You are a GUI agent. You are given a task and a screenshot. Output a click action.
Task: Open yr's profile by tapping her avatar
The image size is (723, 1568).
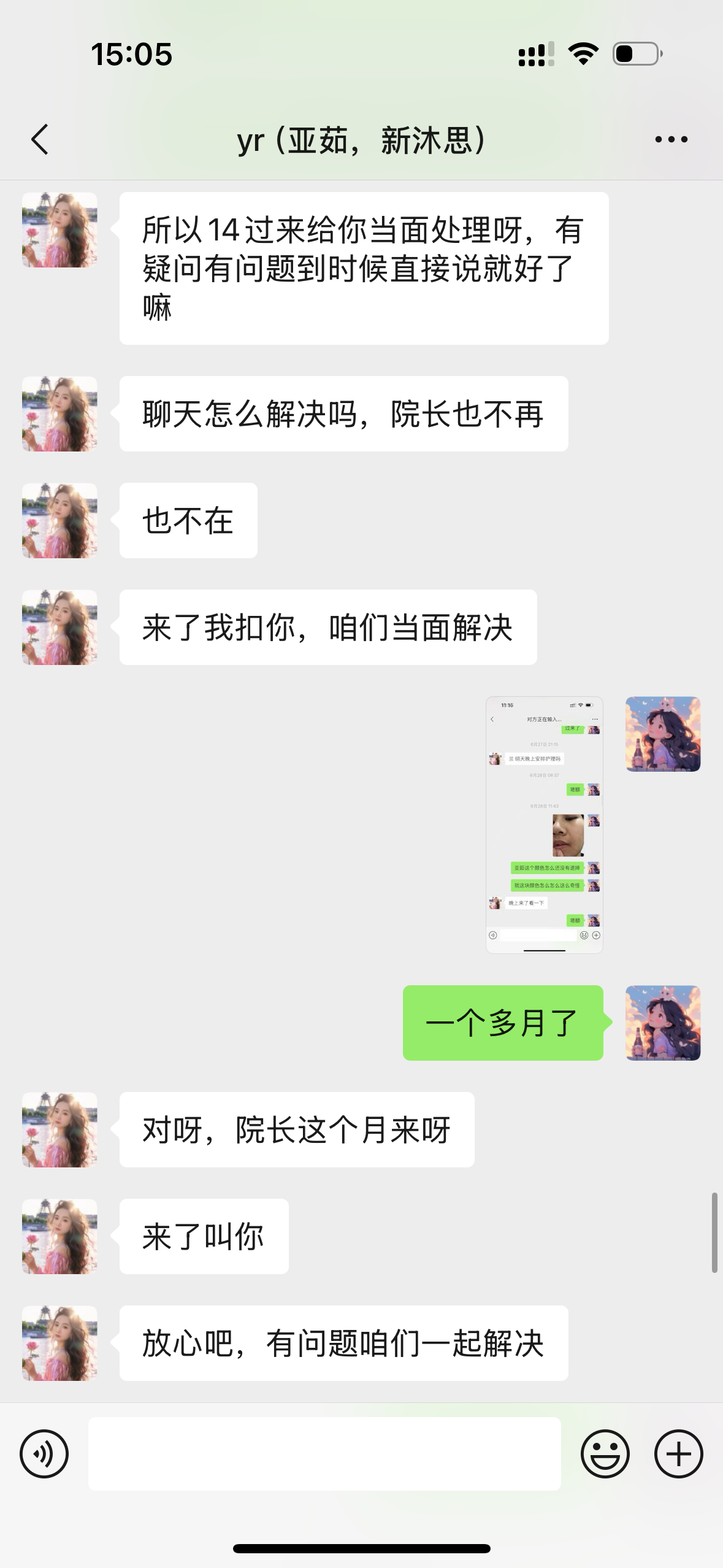(59, 230)
